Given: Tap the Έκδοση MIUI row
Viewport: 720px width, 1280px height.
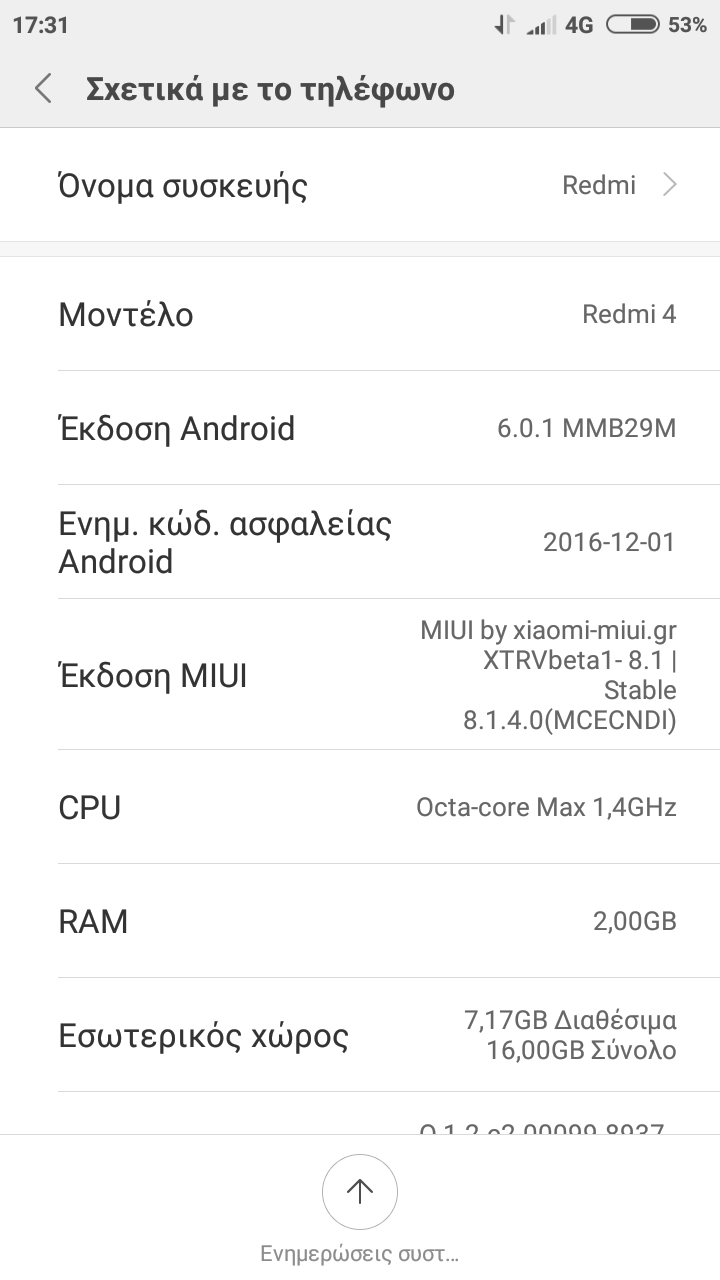Looking at the screenshot, I should (360, 676).
